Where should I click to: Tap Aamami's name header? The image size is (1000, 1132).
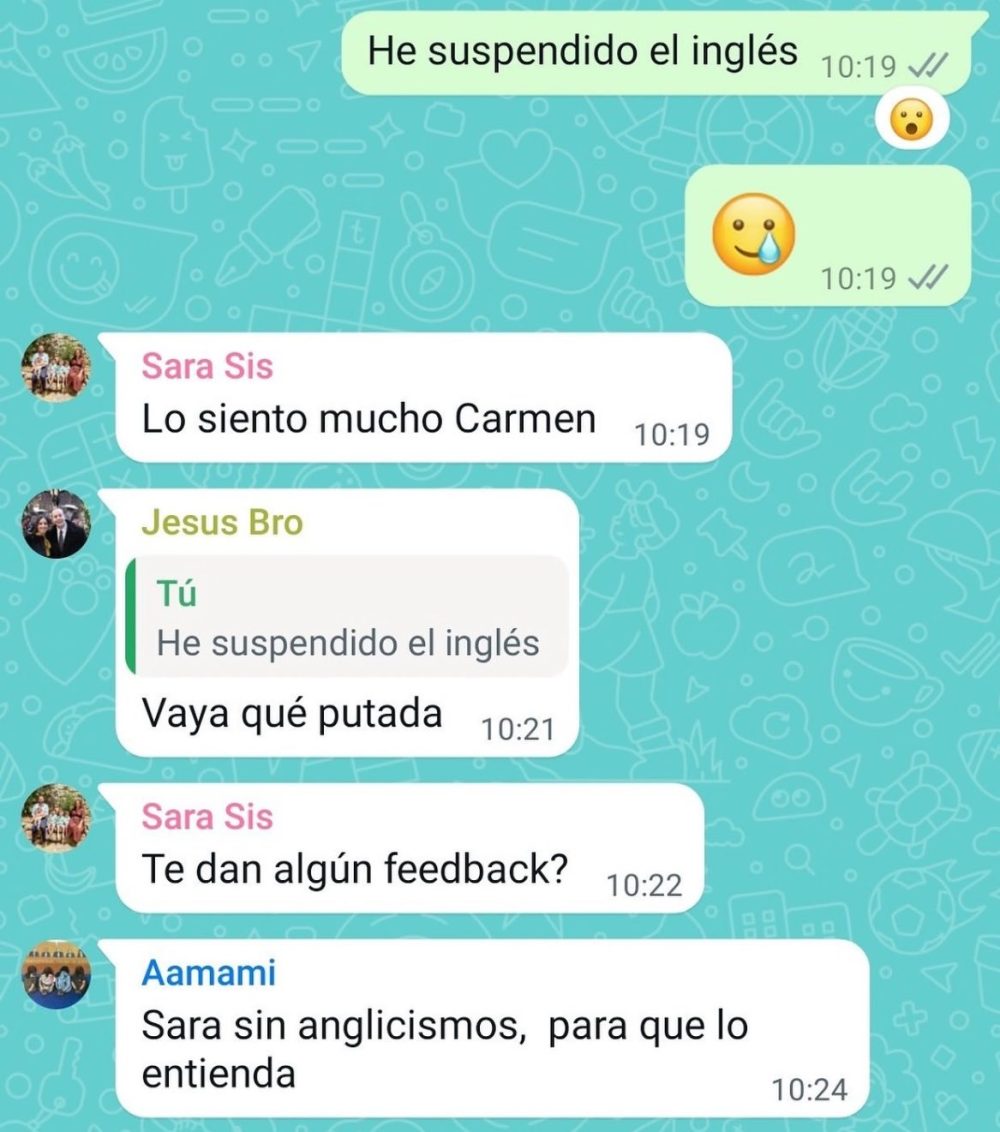coord(206,972)
